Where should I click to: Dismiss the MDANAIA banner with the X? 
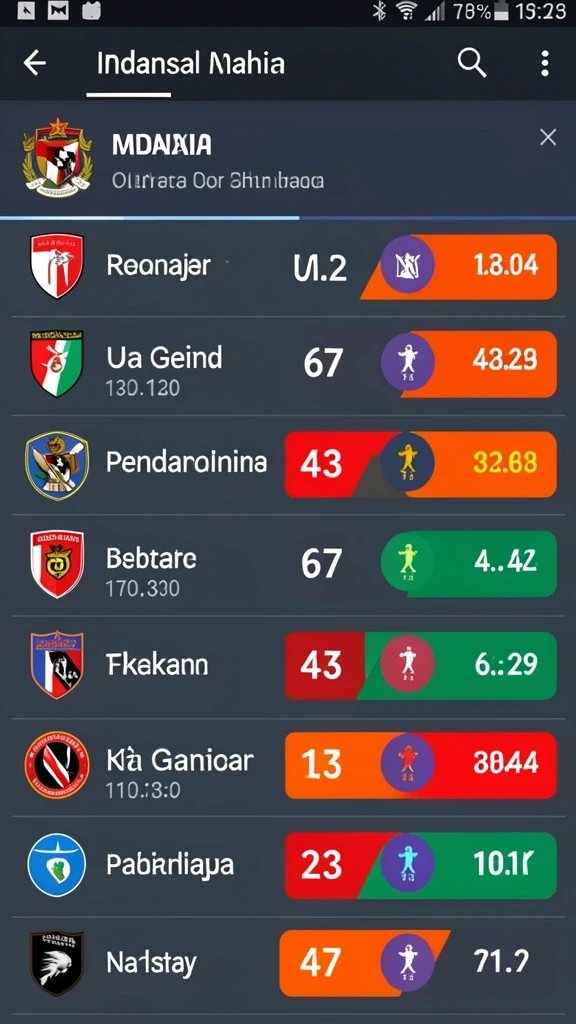(548, 137)
